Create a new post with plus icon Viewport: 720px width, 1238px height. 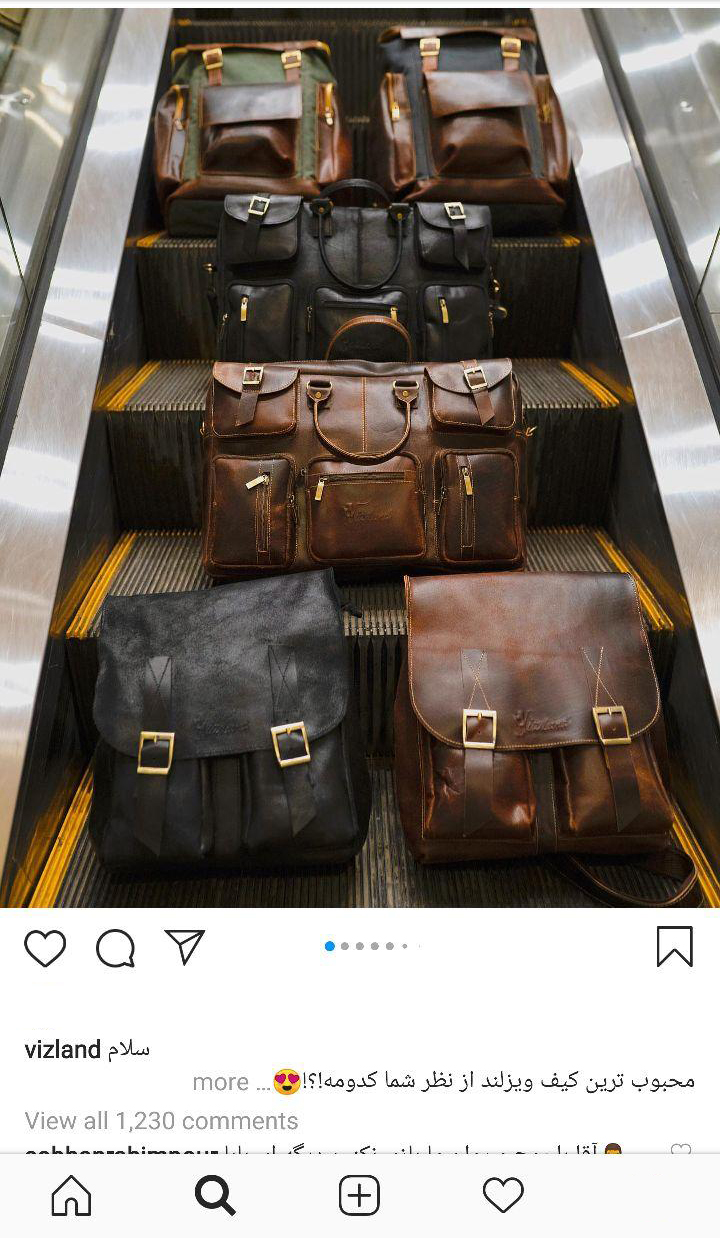(359, 1195)
